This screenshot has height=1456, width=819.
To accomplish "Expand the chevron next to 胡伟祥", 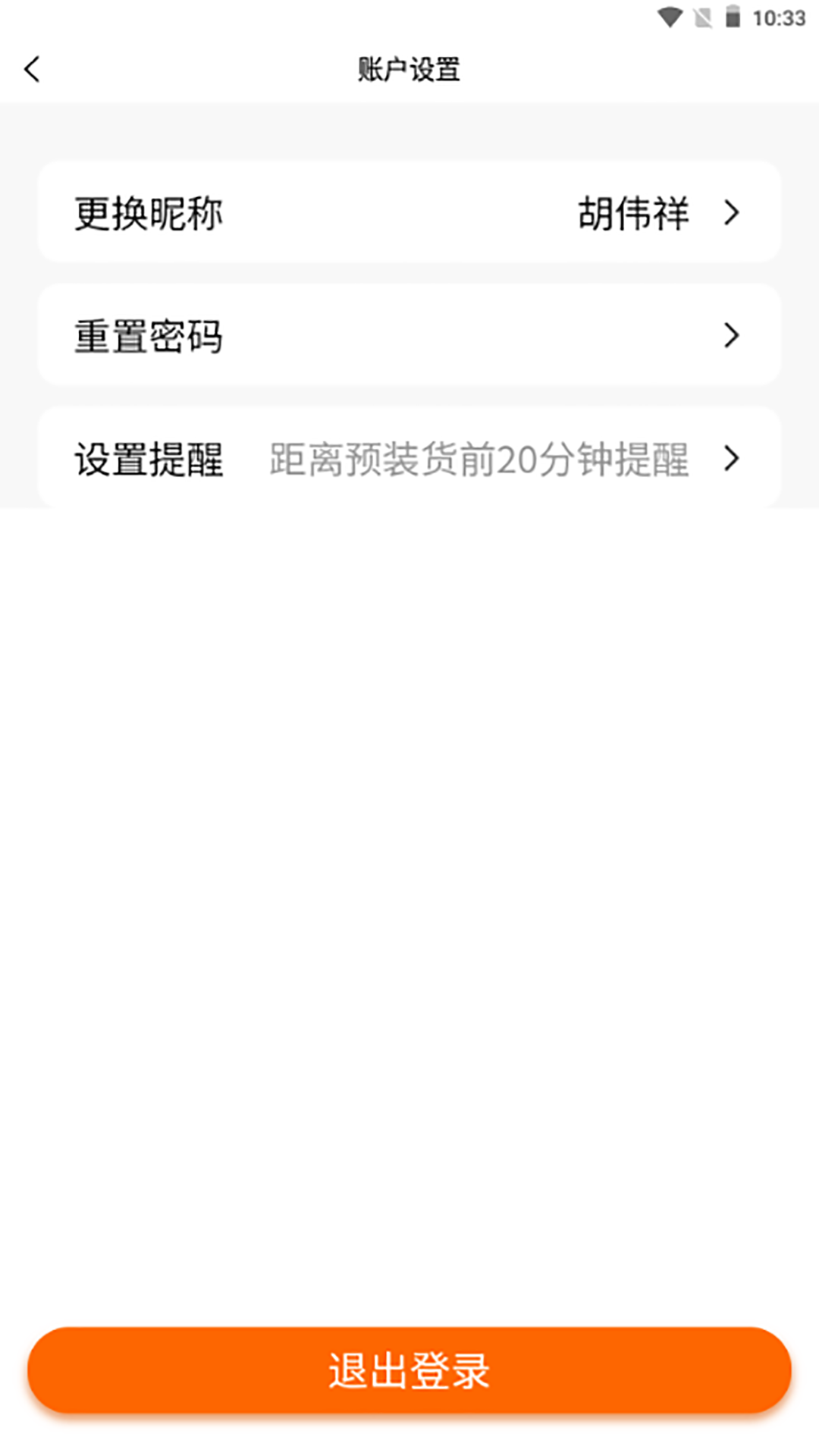I will point(730,213).
